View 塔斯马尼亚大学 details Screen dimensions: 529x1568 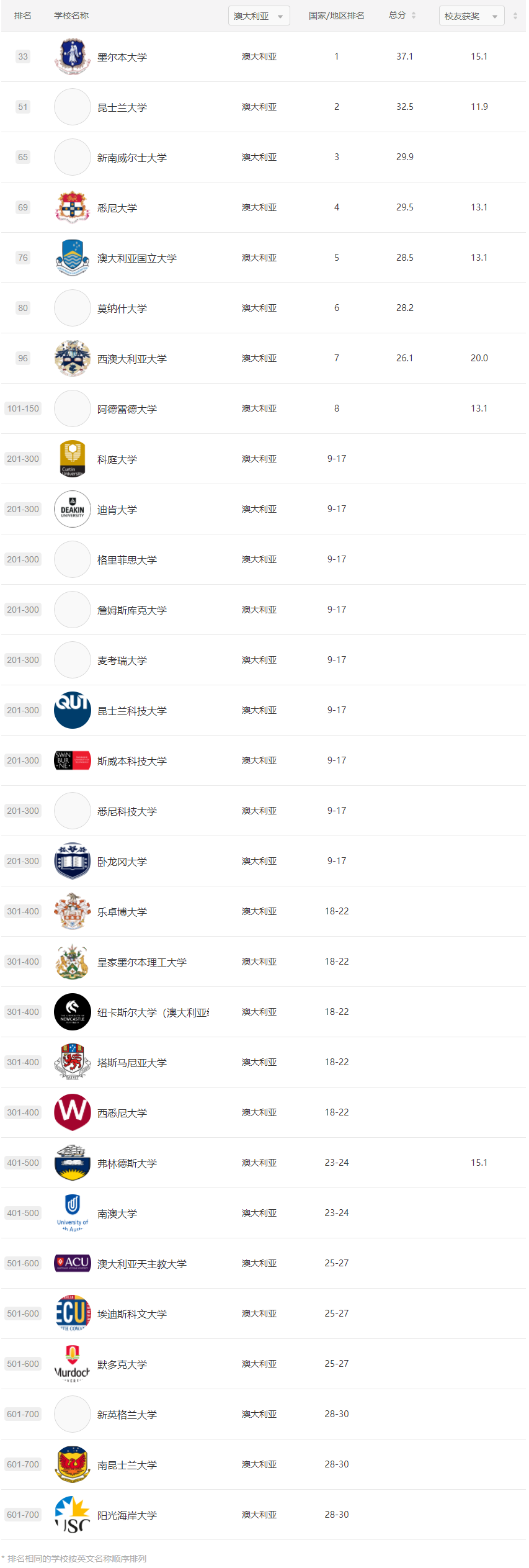pos(132,1063)
